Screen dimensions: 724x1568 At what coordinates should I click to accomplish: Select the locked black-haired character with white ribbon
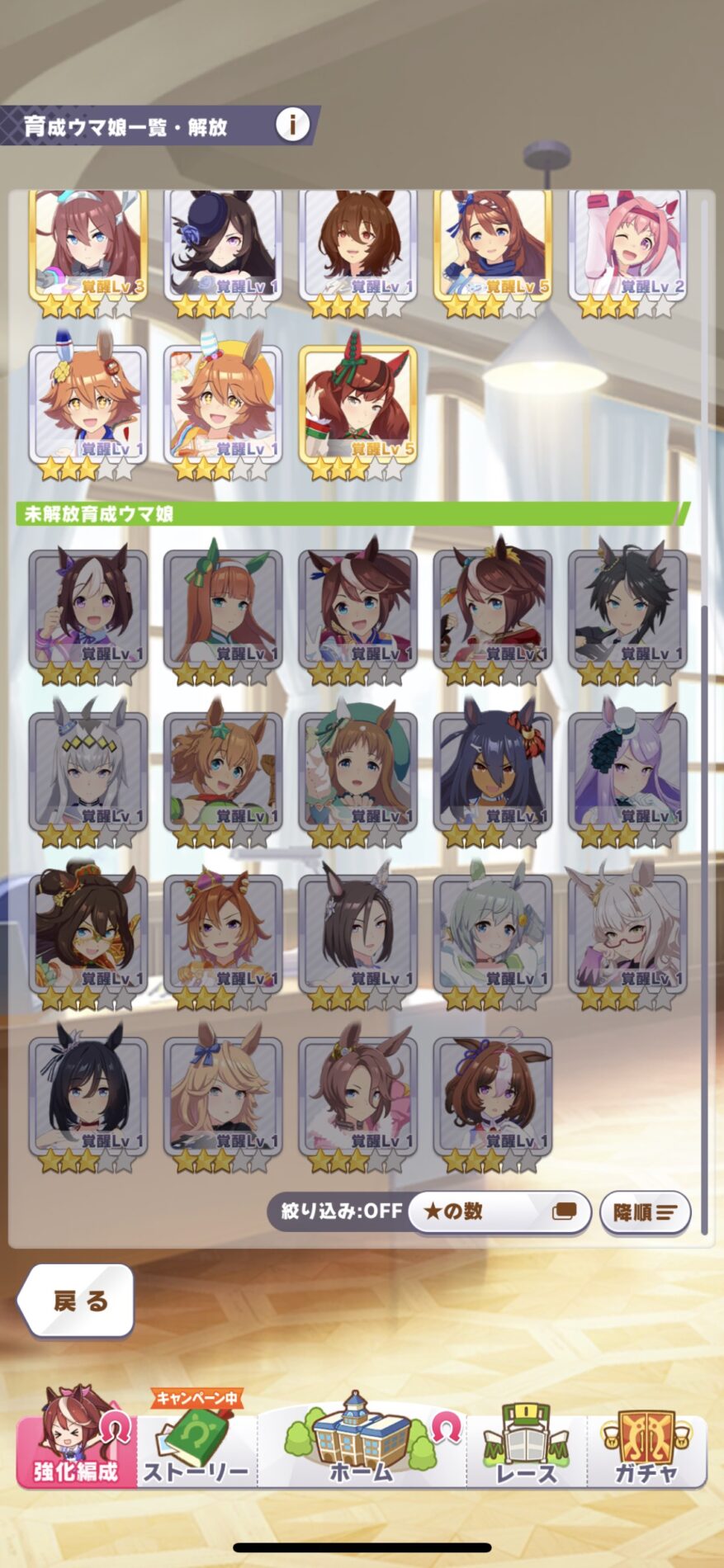(88, 1096)
